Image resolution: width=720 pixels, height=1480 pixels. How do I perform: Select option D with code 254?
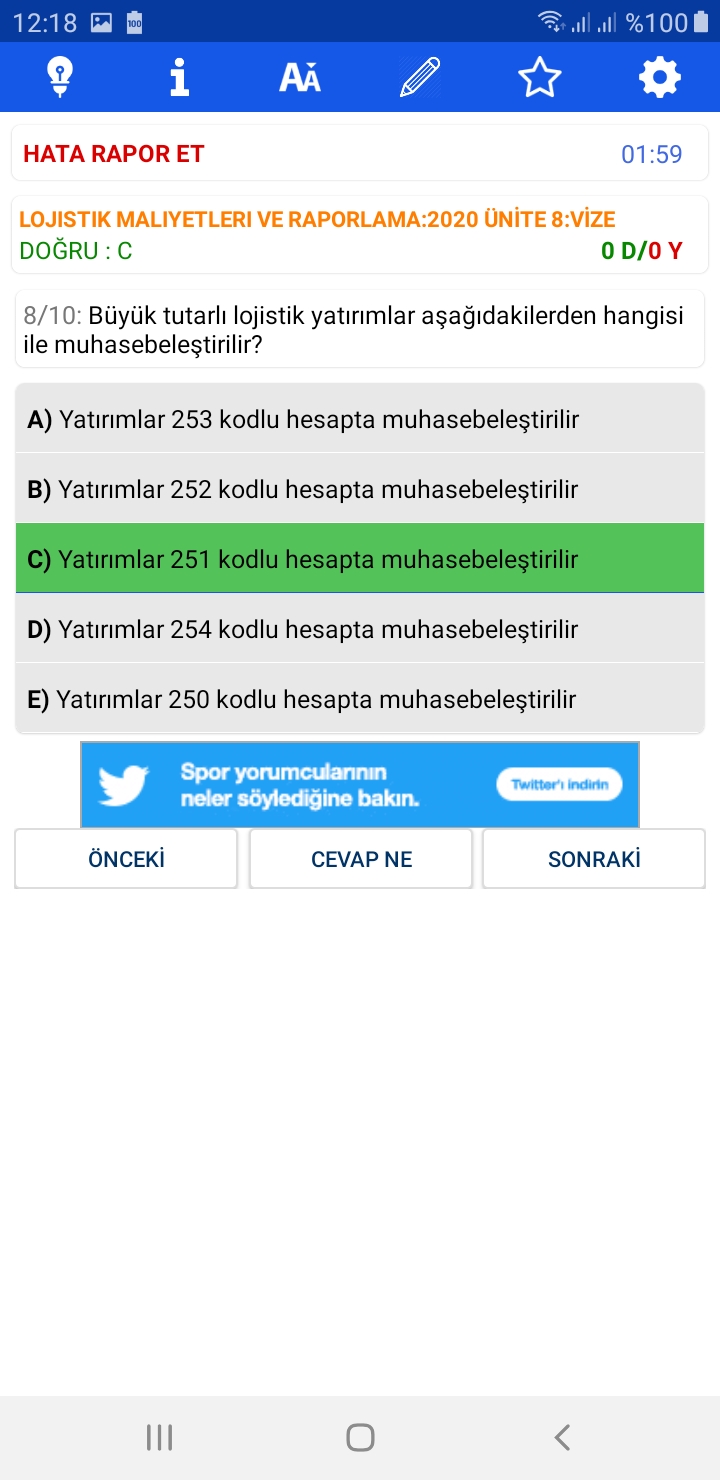[x=360, y=629]
